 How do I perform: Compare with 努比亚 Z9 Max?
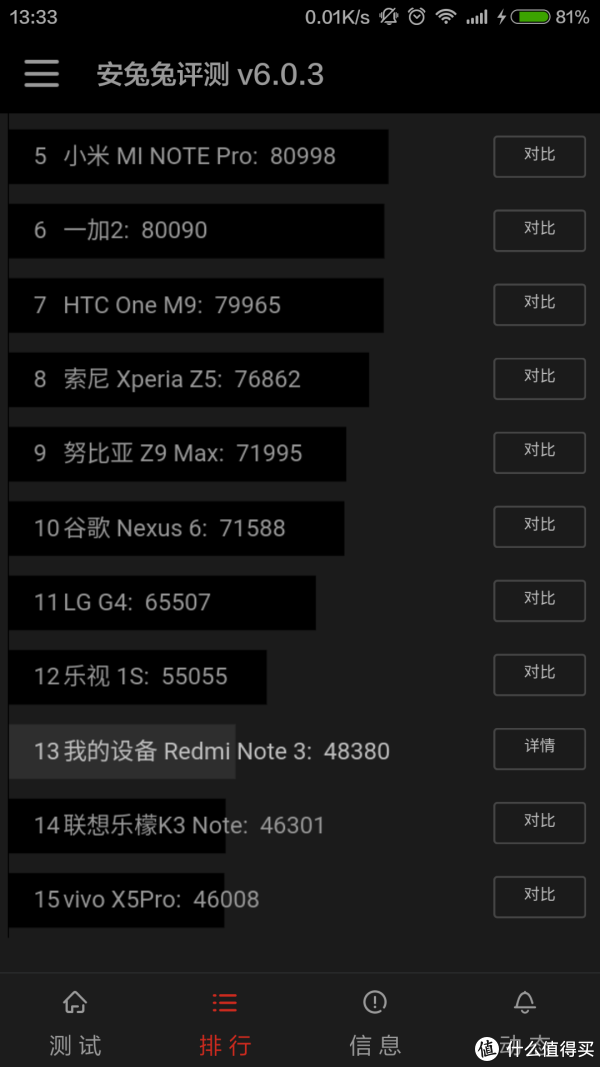click(x=539, y=453)
